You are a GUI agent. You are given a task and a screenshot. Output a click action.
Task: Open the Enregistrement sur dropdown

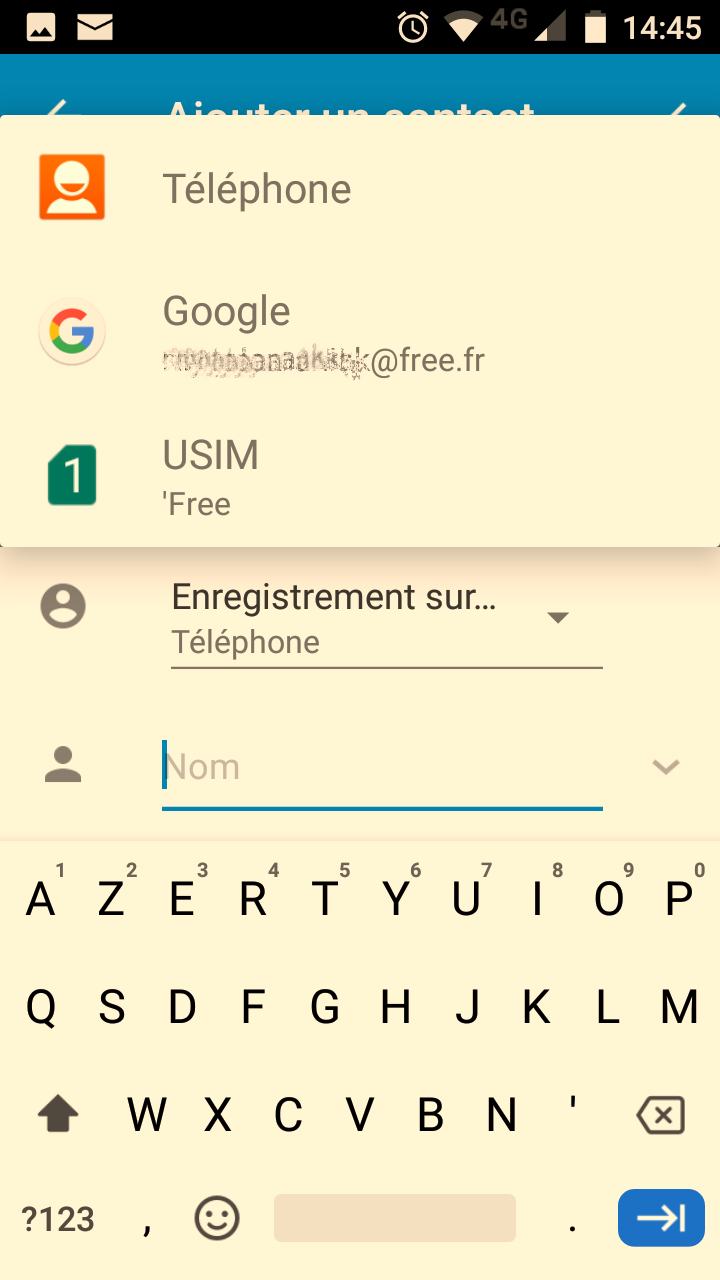[x=387, y=618]
